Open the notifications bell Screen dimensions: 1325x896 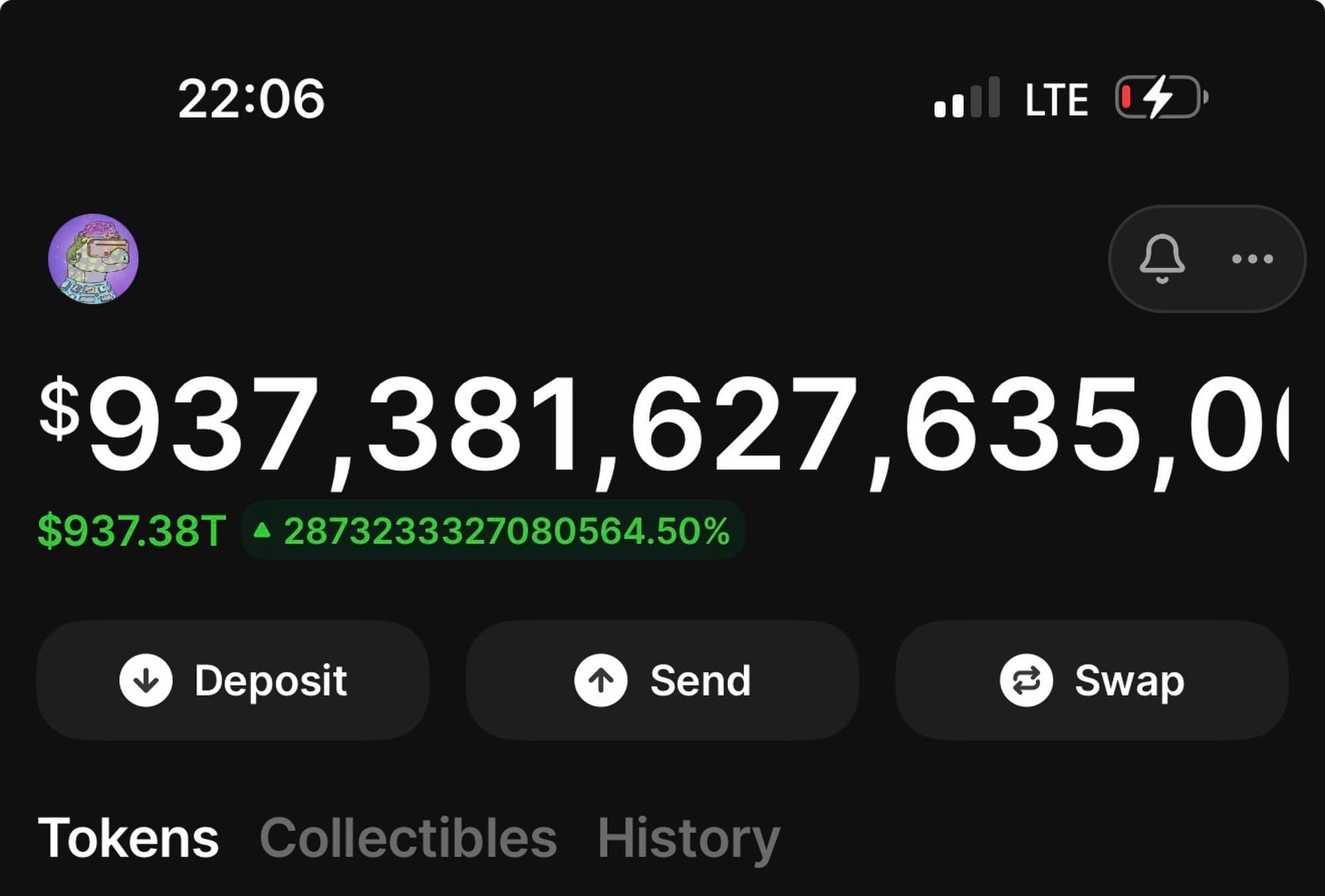[x=1162, y=259]
